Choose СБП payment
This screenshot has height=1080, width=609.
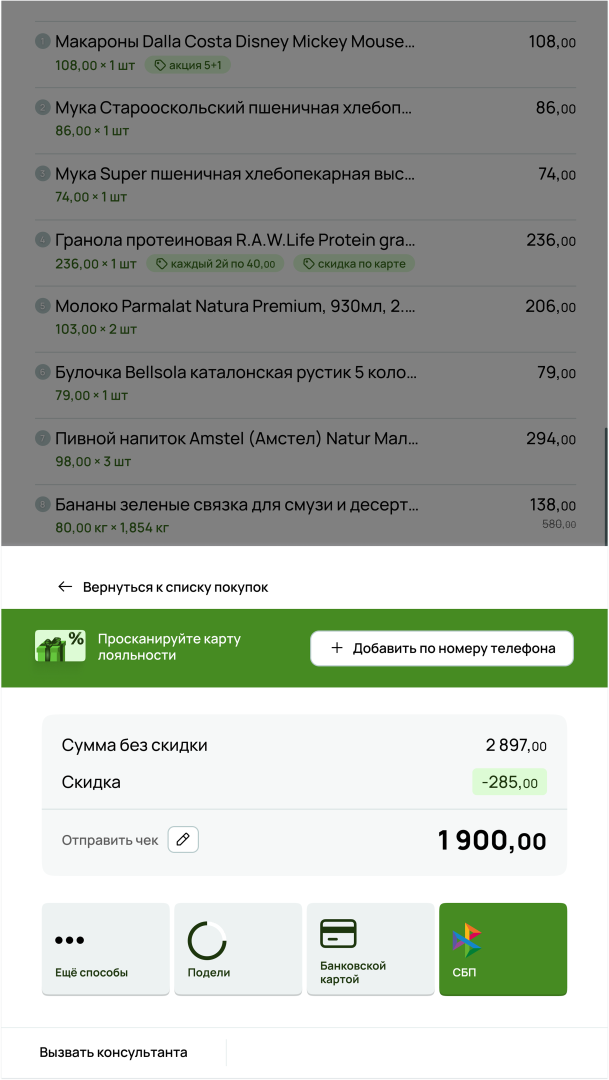[502, 949]
